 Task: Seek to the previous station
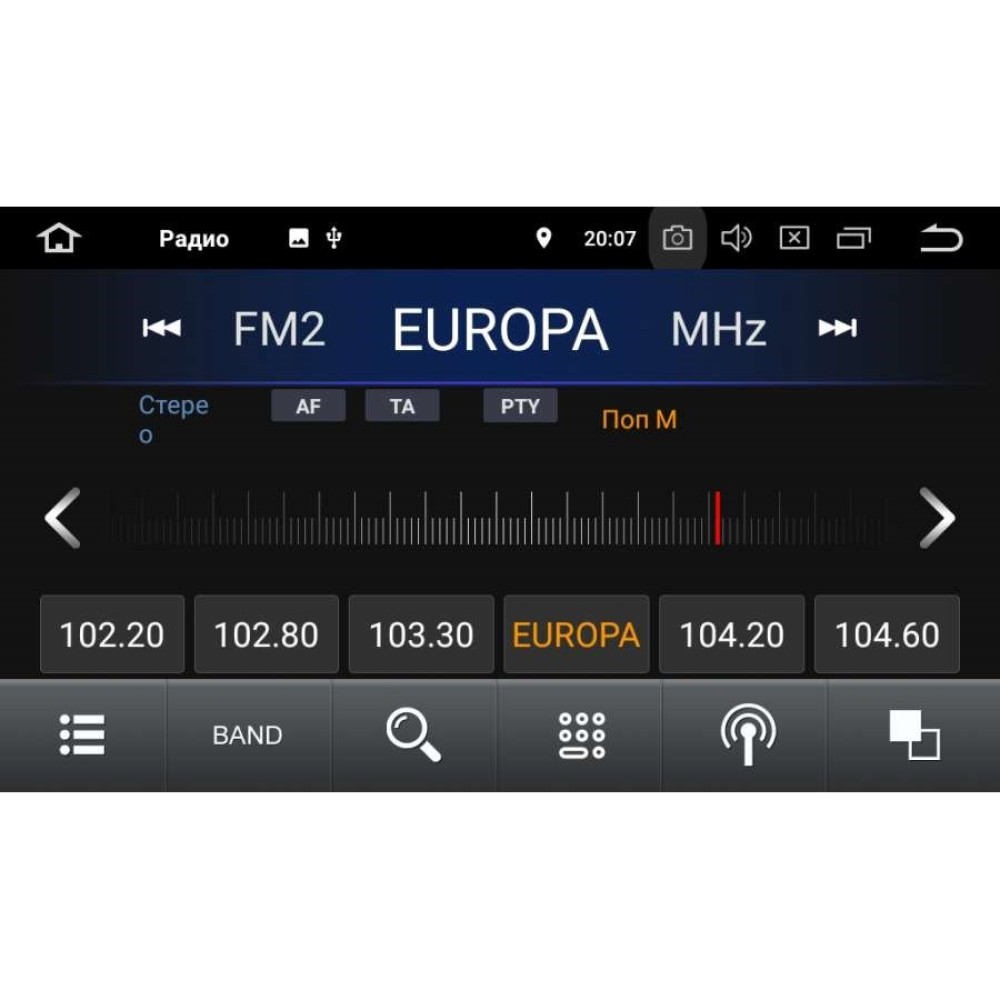point(161,328)
